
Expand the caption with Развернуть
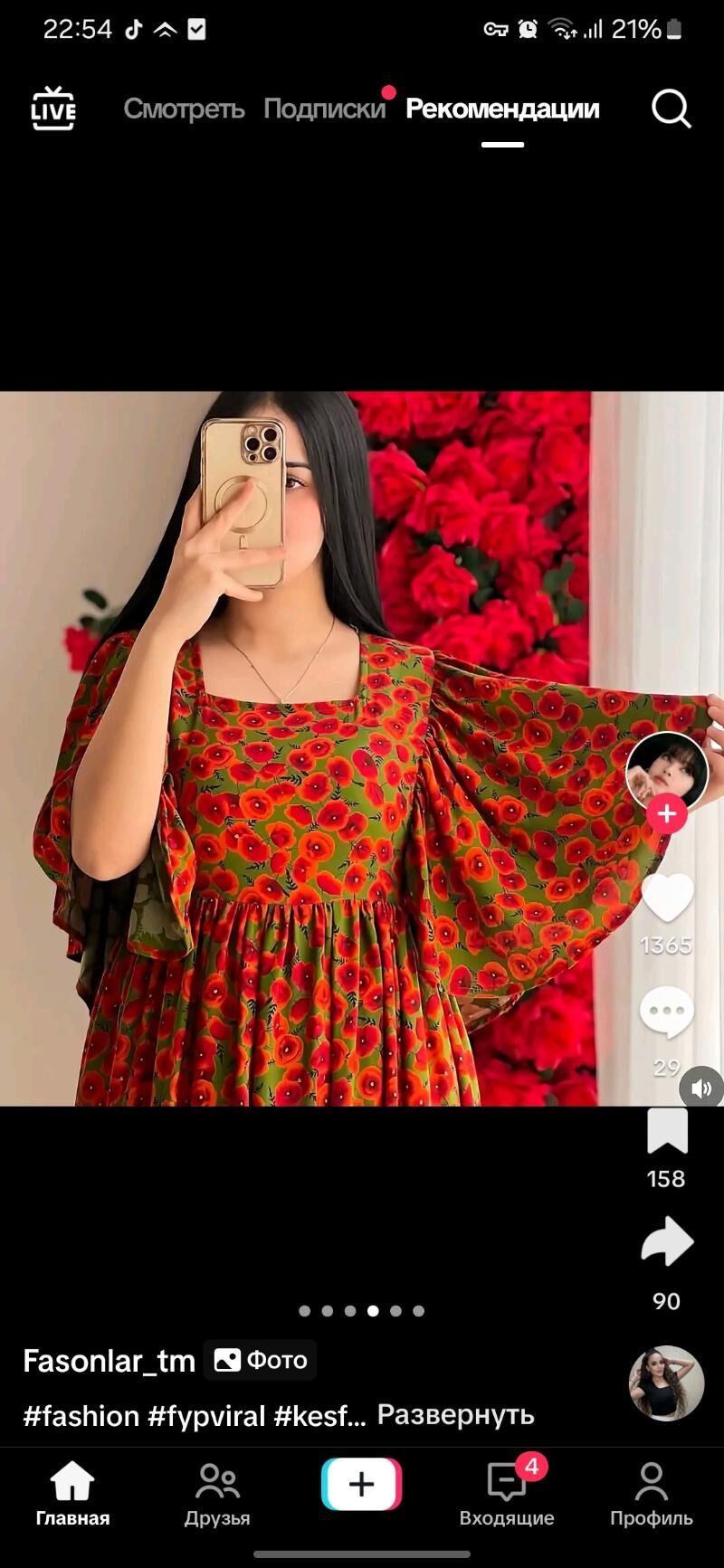[455, 1414]
